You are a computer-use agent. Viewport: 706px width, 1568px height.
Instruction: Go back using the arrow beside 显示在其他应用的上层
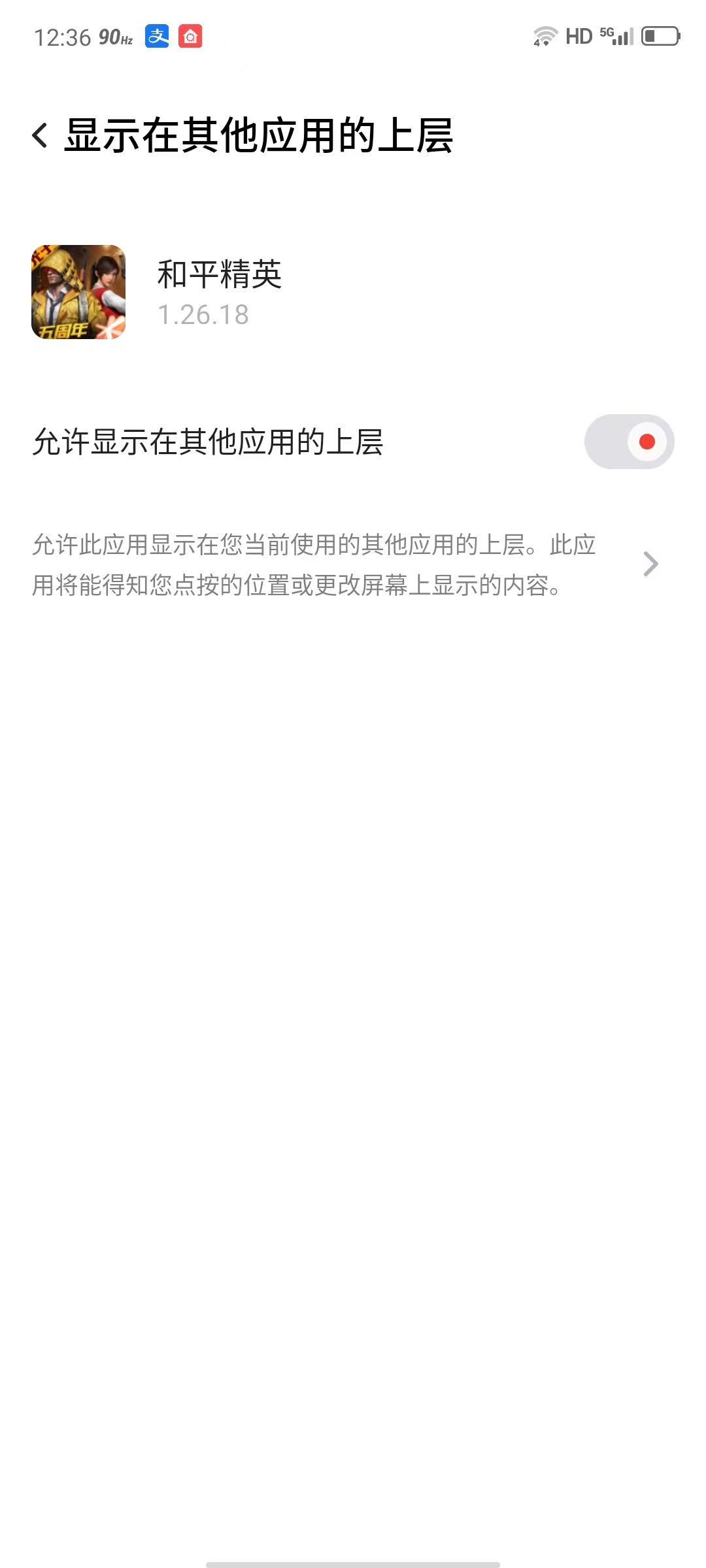[x=40, y=135]
